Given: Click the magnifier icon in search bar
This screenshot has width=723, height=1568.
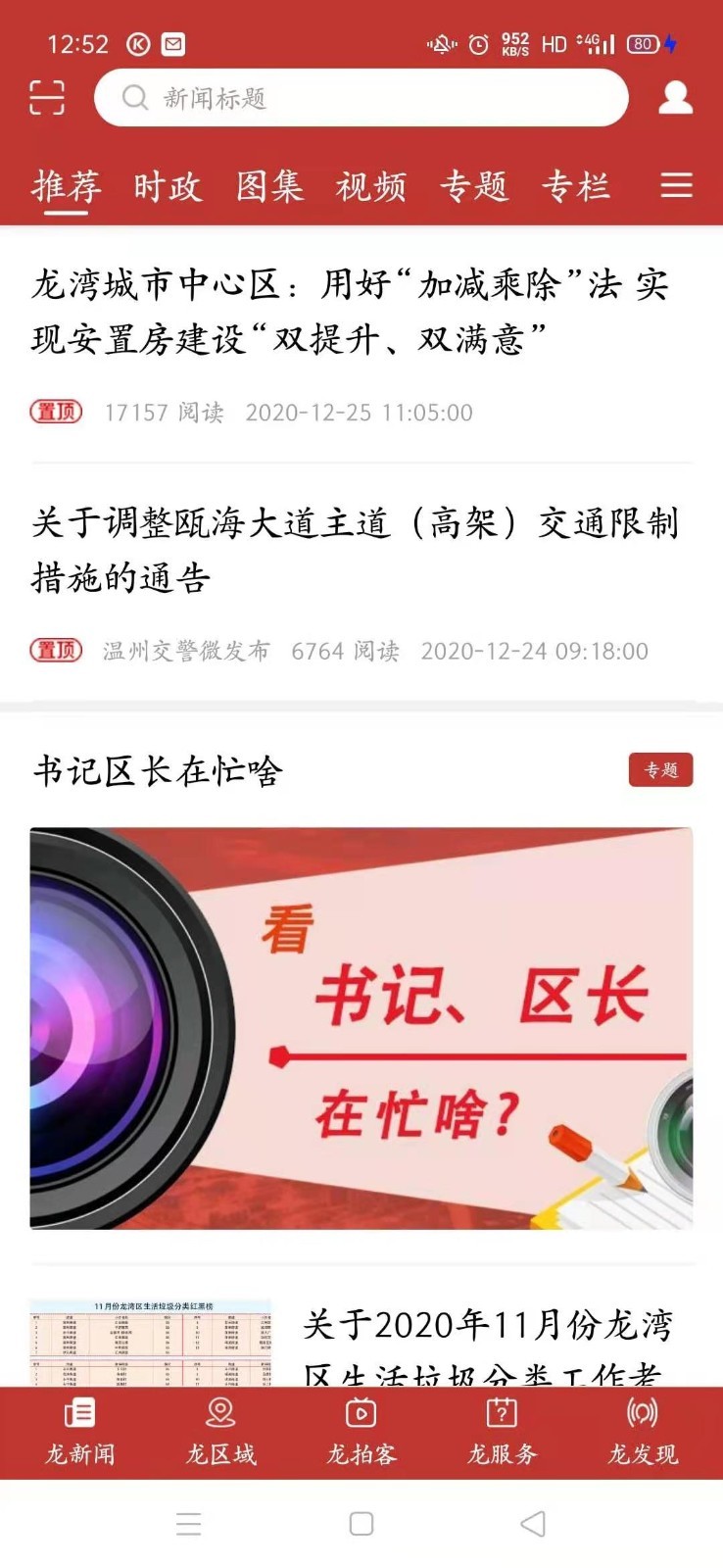Looking at the screenshot, I should (x=135, y=97).
